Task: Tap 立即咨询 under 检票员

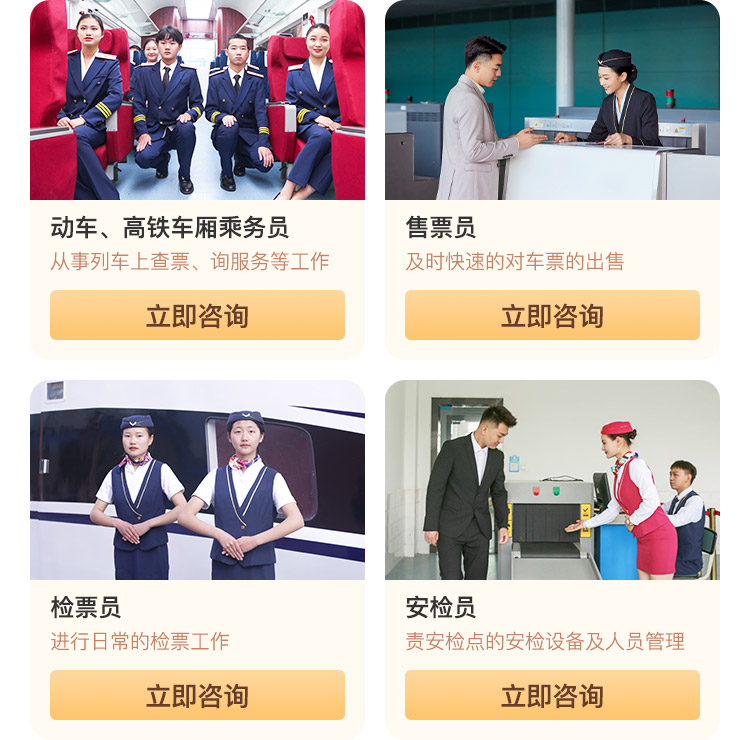Action: point(197,695)
